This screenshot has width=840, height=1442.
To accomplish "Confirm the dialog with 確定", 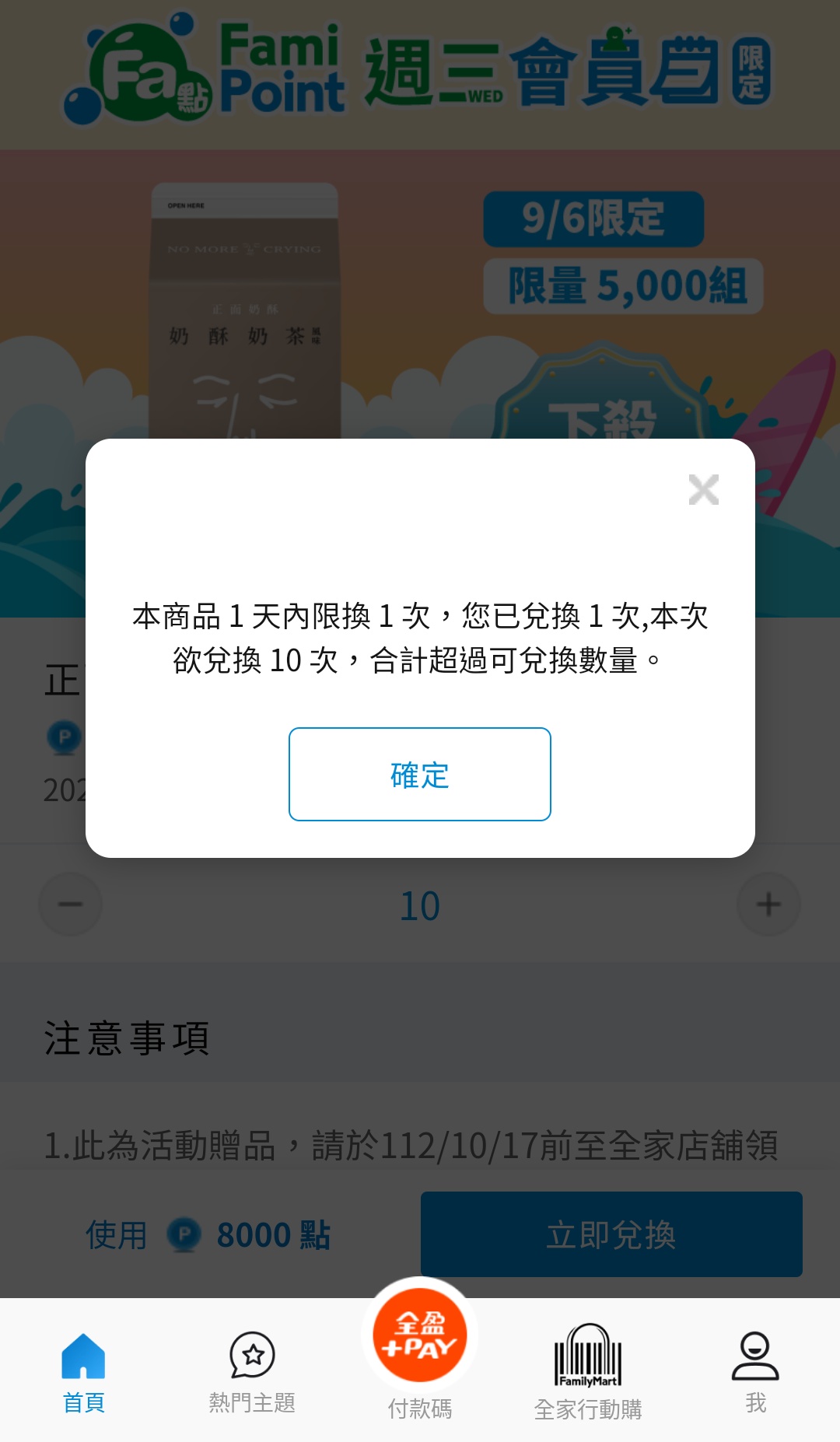I will [419, 774].
